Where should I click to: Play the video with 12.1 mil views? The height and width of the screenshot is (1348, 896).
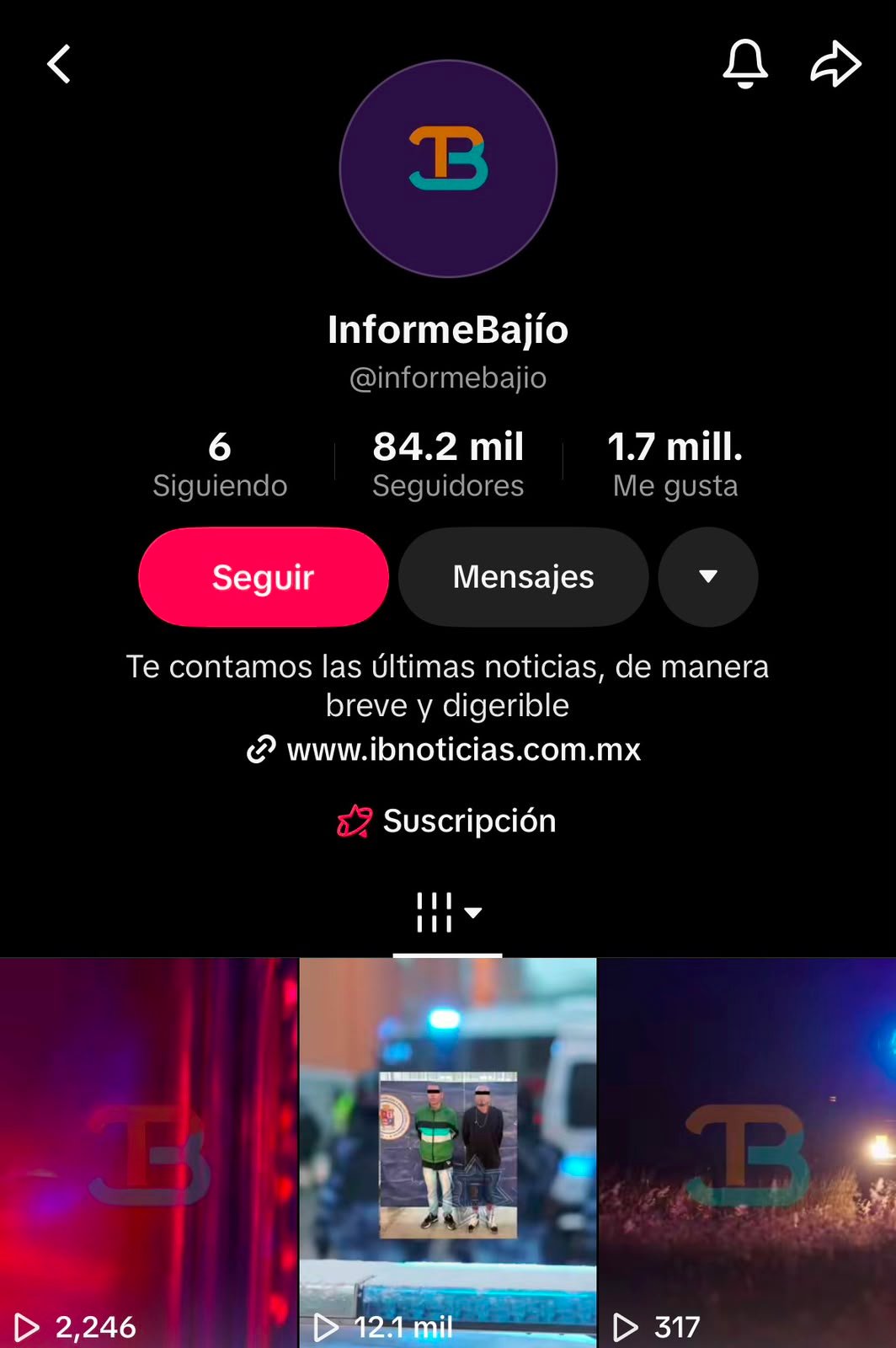(448, 1153)
